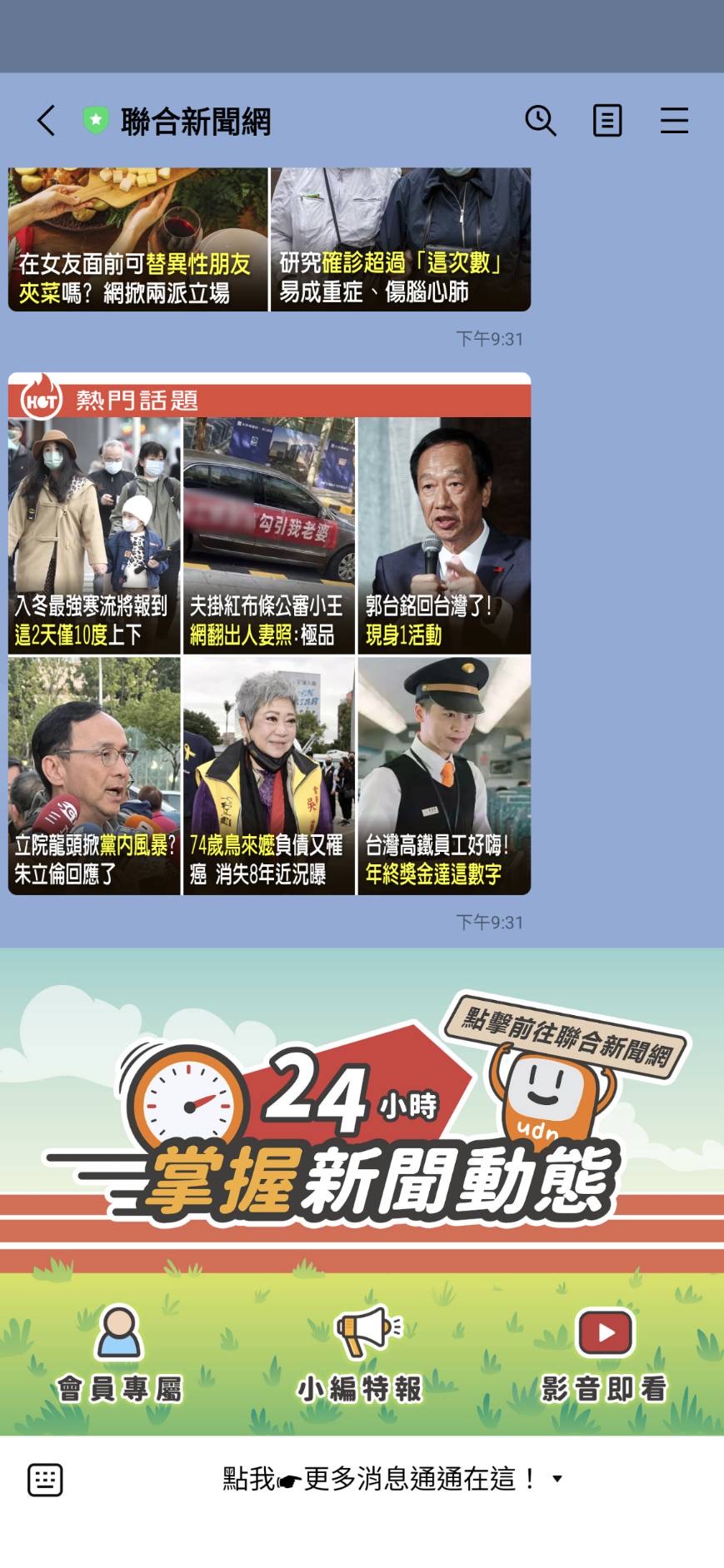Open 朱立倫回應了 news tile
This screenshot has height=1568, width=724.
pos(94,775)
